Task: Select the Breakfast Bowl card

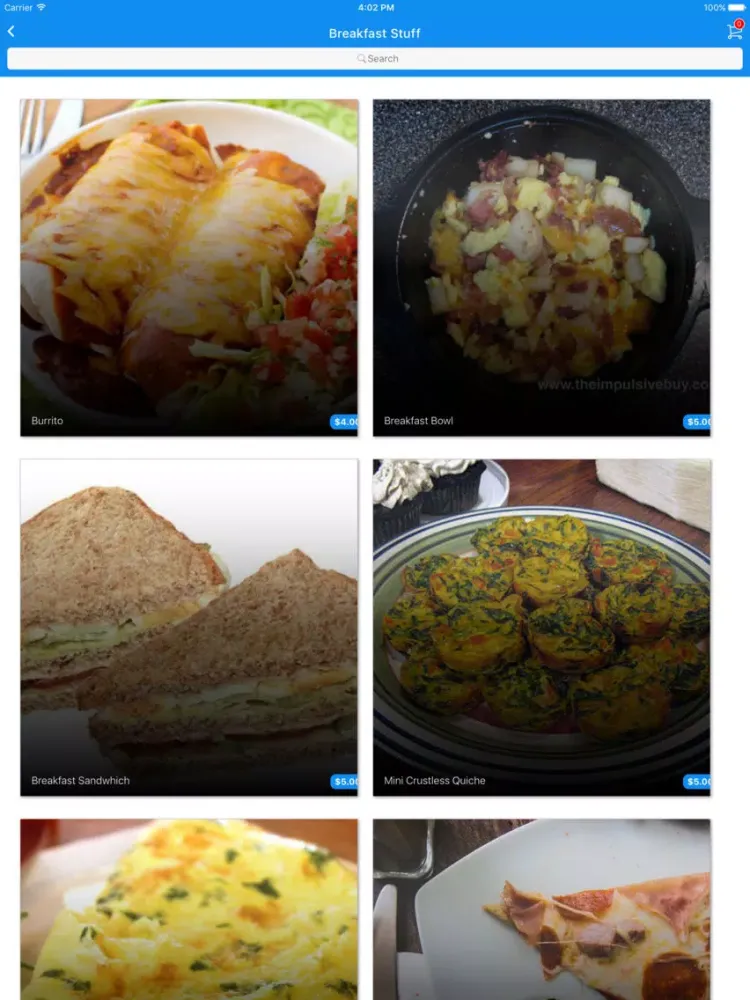Action: (542, 267)
